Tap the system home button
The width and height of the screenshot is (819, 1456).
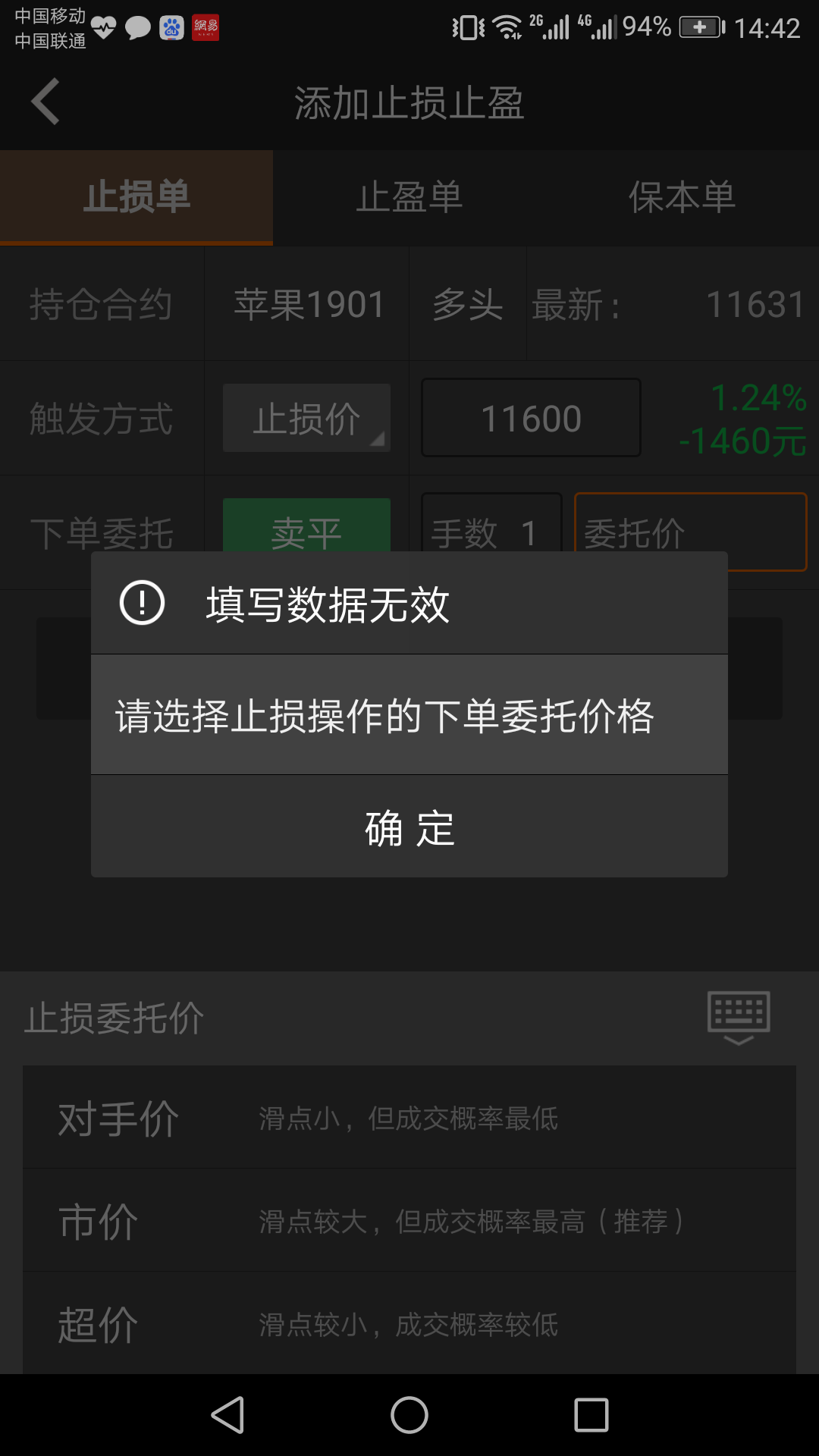coord(409,1415)
